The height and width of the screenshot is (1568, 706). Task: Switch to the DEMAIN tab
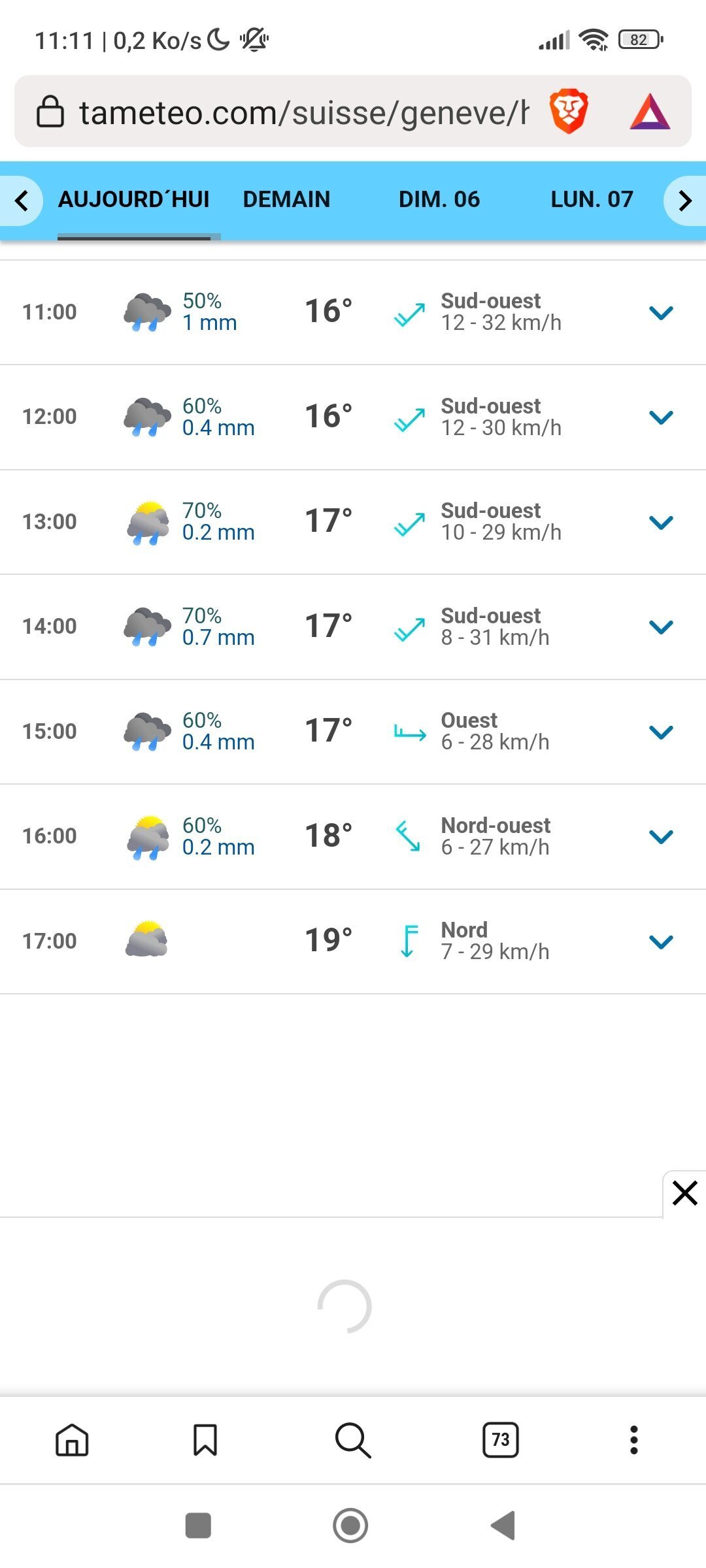coord(286,199)
